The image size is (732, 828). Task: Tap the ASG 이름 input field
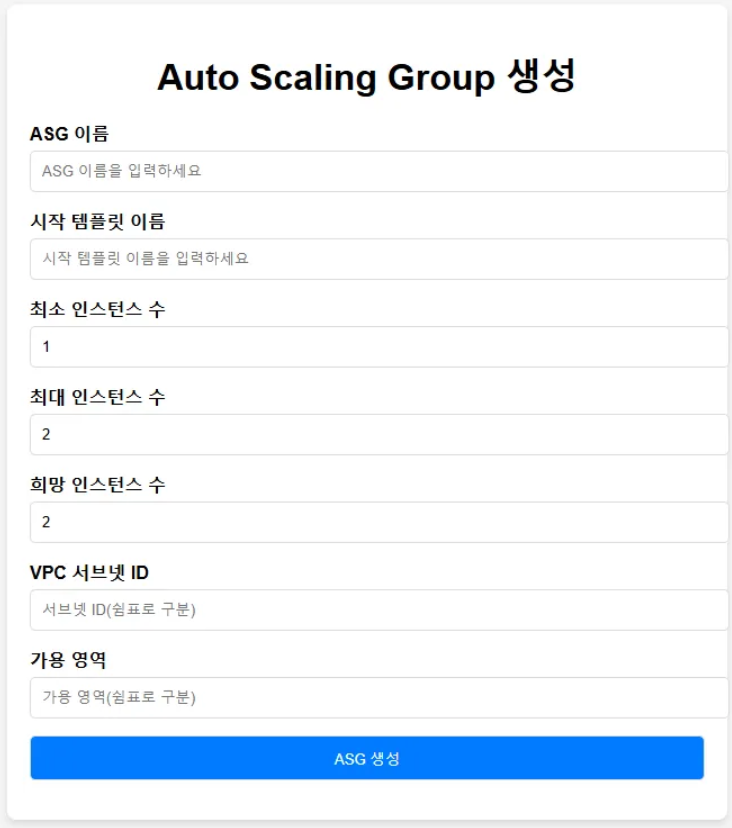pos(378,171)
